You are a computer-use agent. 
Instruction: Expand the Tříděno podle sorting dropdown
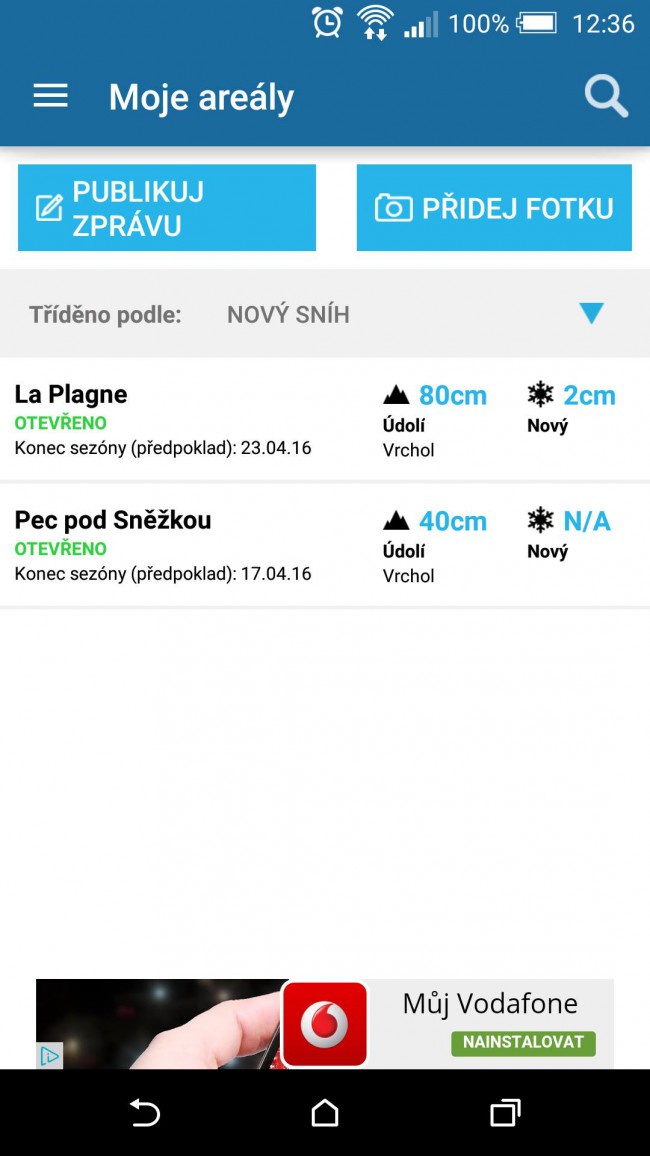point(325,314)
